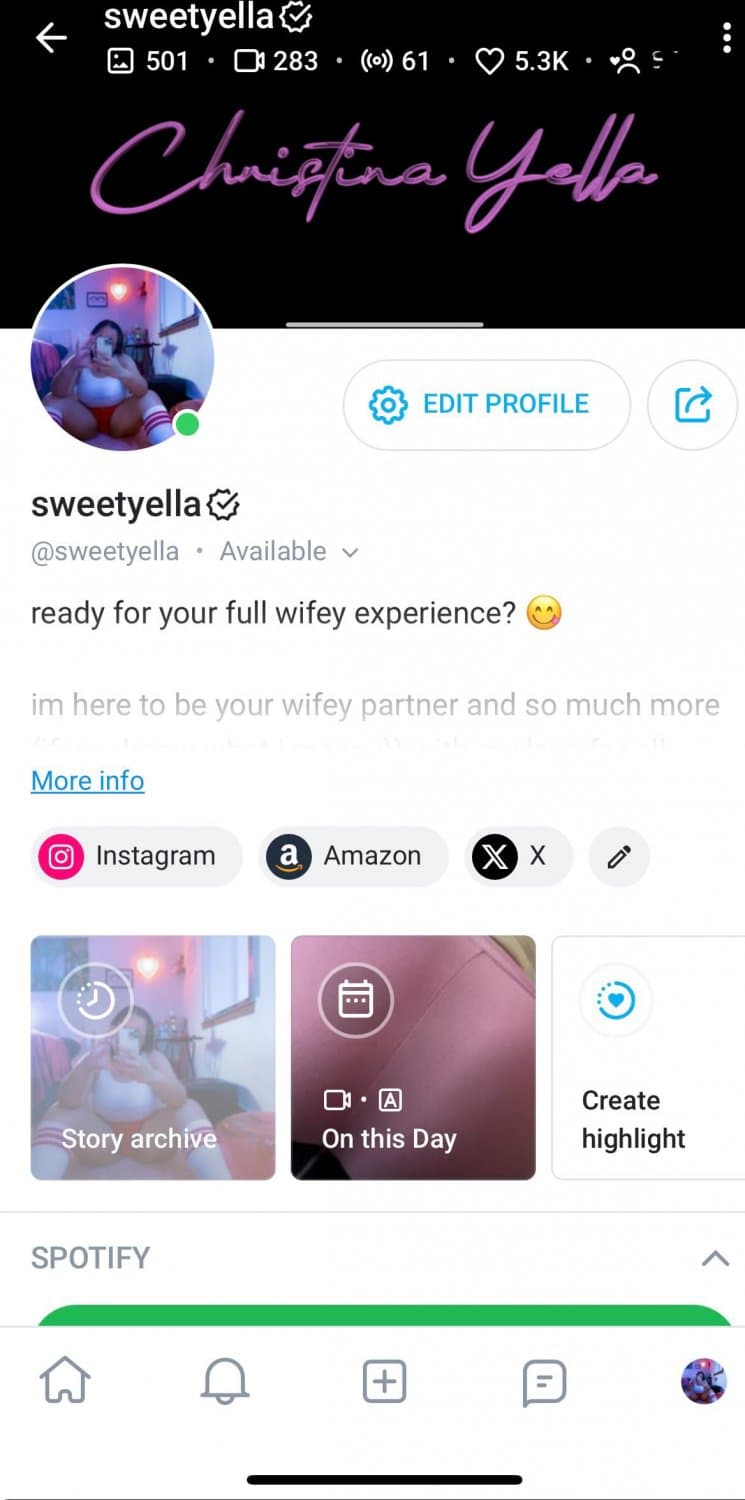
Task: Collapse the Spotify section
Action: (x=714, y=1257)
